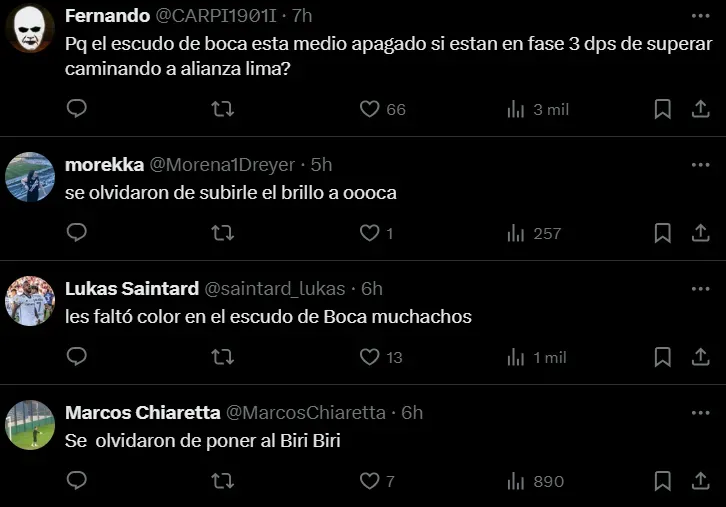
Task: Retweet morekka's reply
Action: pyautogui.click(x=223, y=233)
